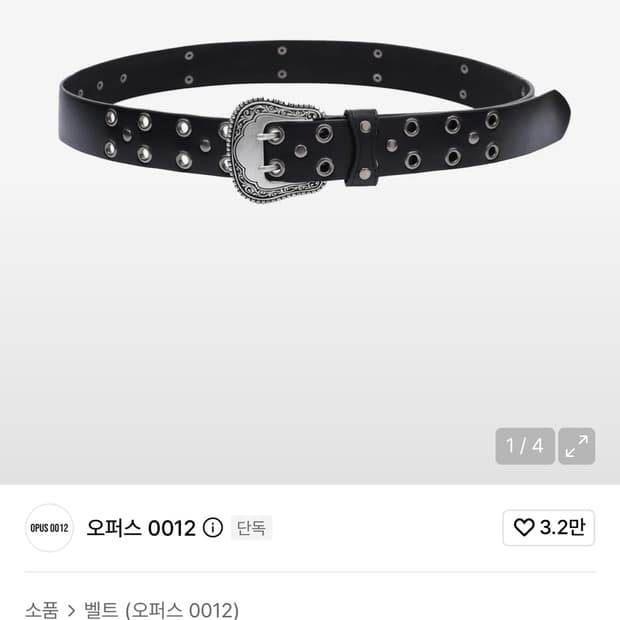Image resolution: width=620 pixels, height=620 pixels.
Task: Go to the 소품 category breadcrumb
Action: [x=42, y=610]
